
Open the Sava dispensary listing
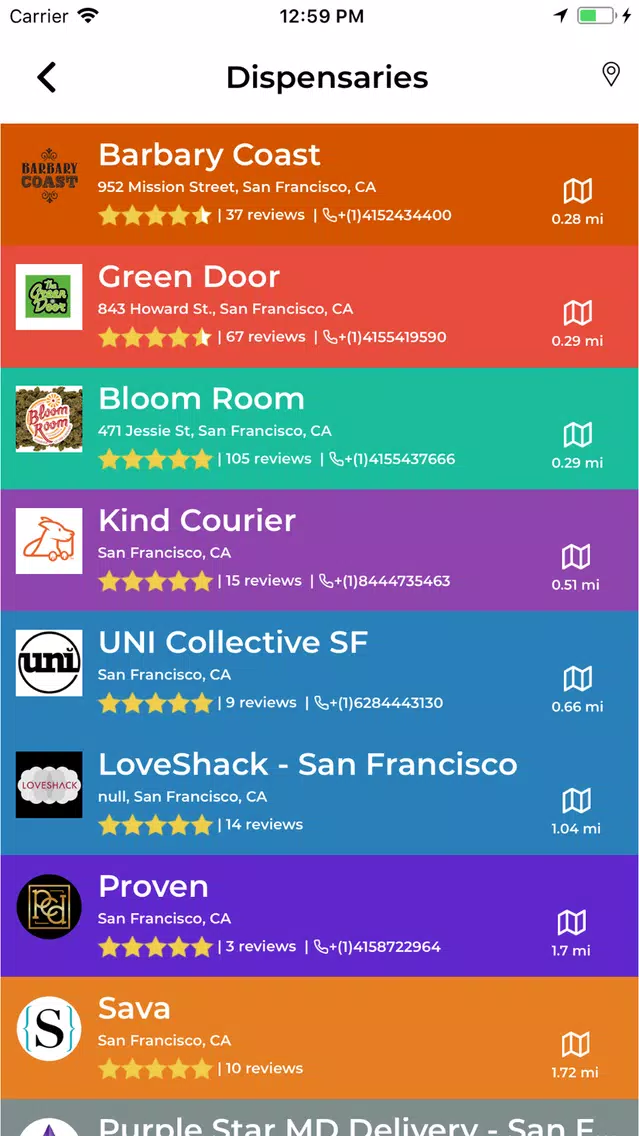tap(320, 1037)
